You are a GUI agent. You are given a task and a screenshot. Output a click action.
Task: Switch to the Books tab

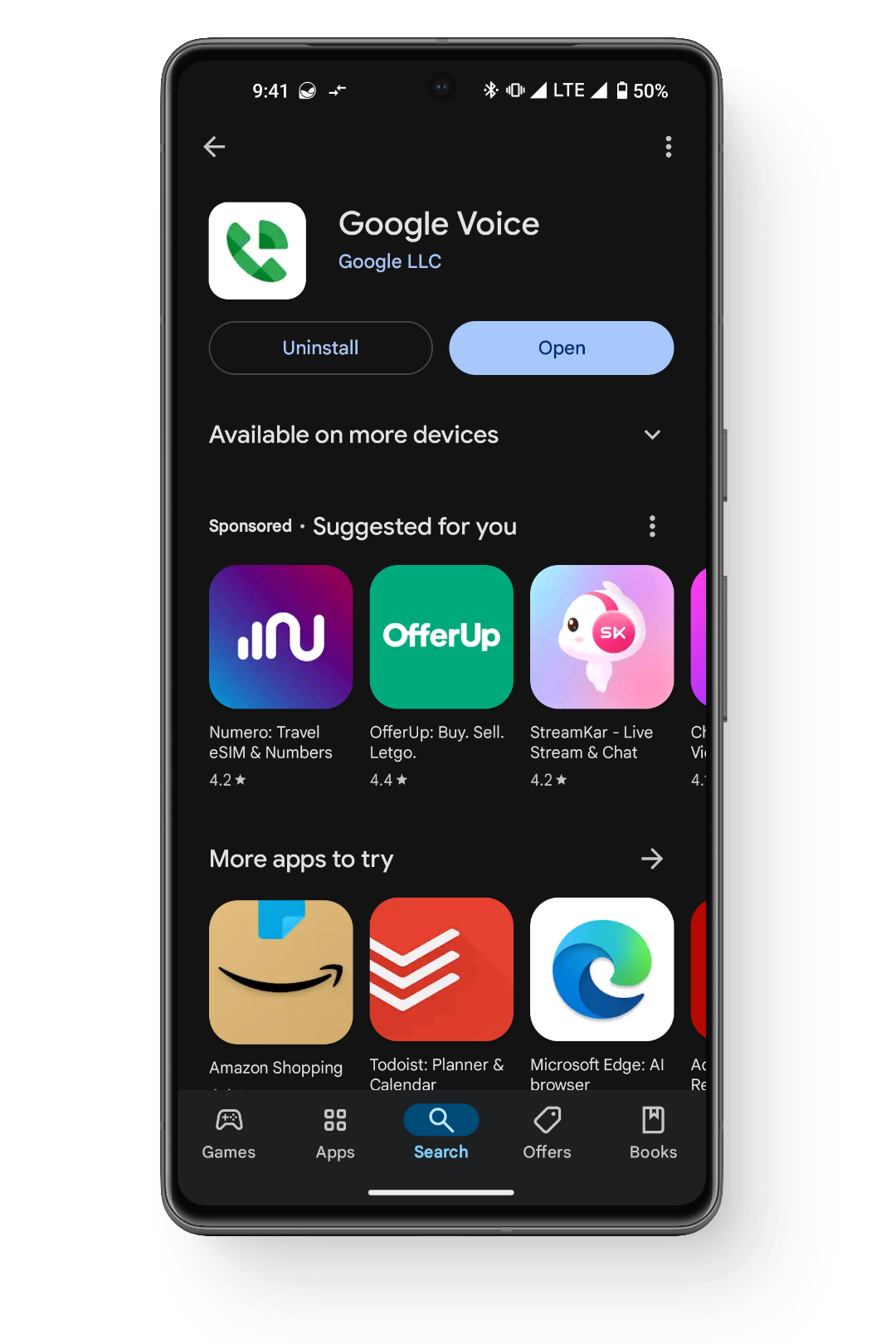pyautogui.click(x=653, y=1134)
